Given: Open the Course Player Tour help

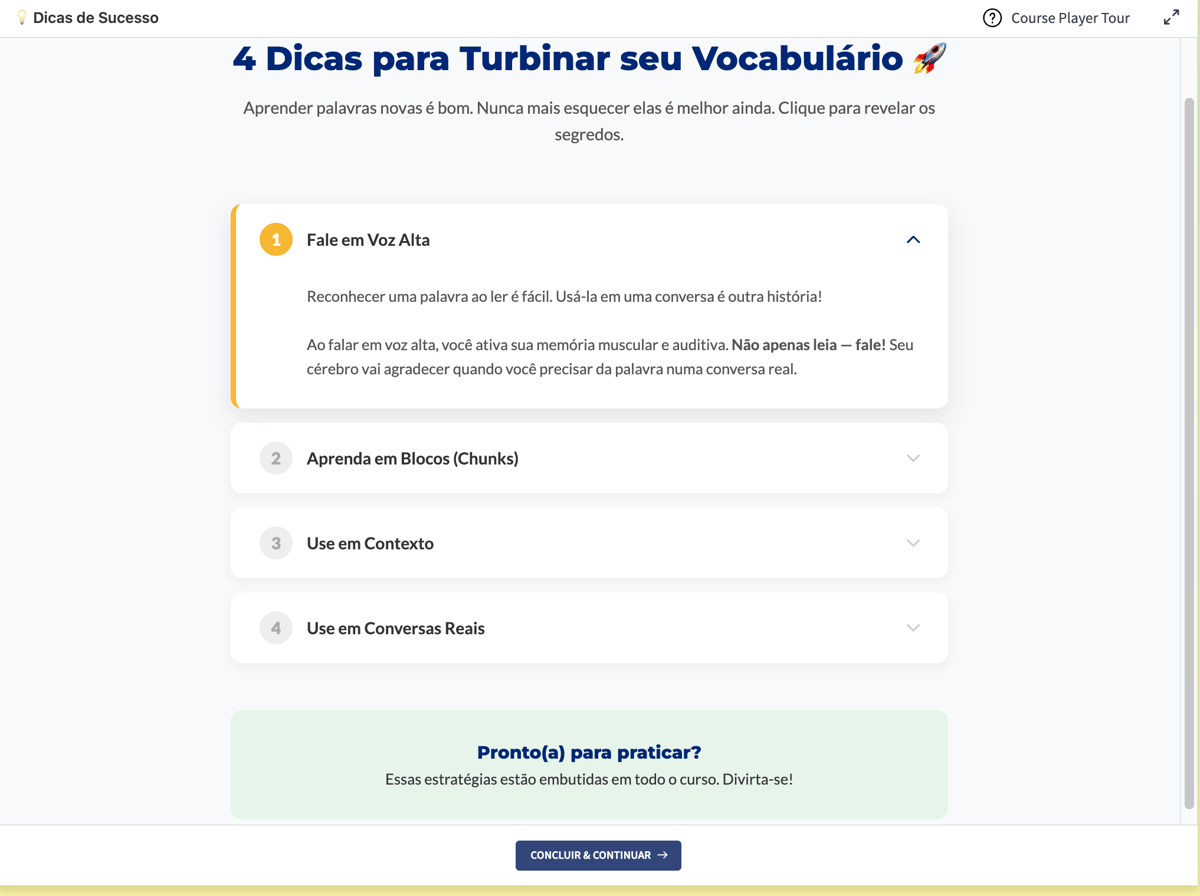Looking at the screenshot, I should (x=1057, y=18).
